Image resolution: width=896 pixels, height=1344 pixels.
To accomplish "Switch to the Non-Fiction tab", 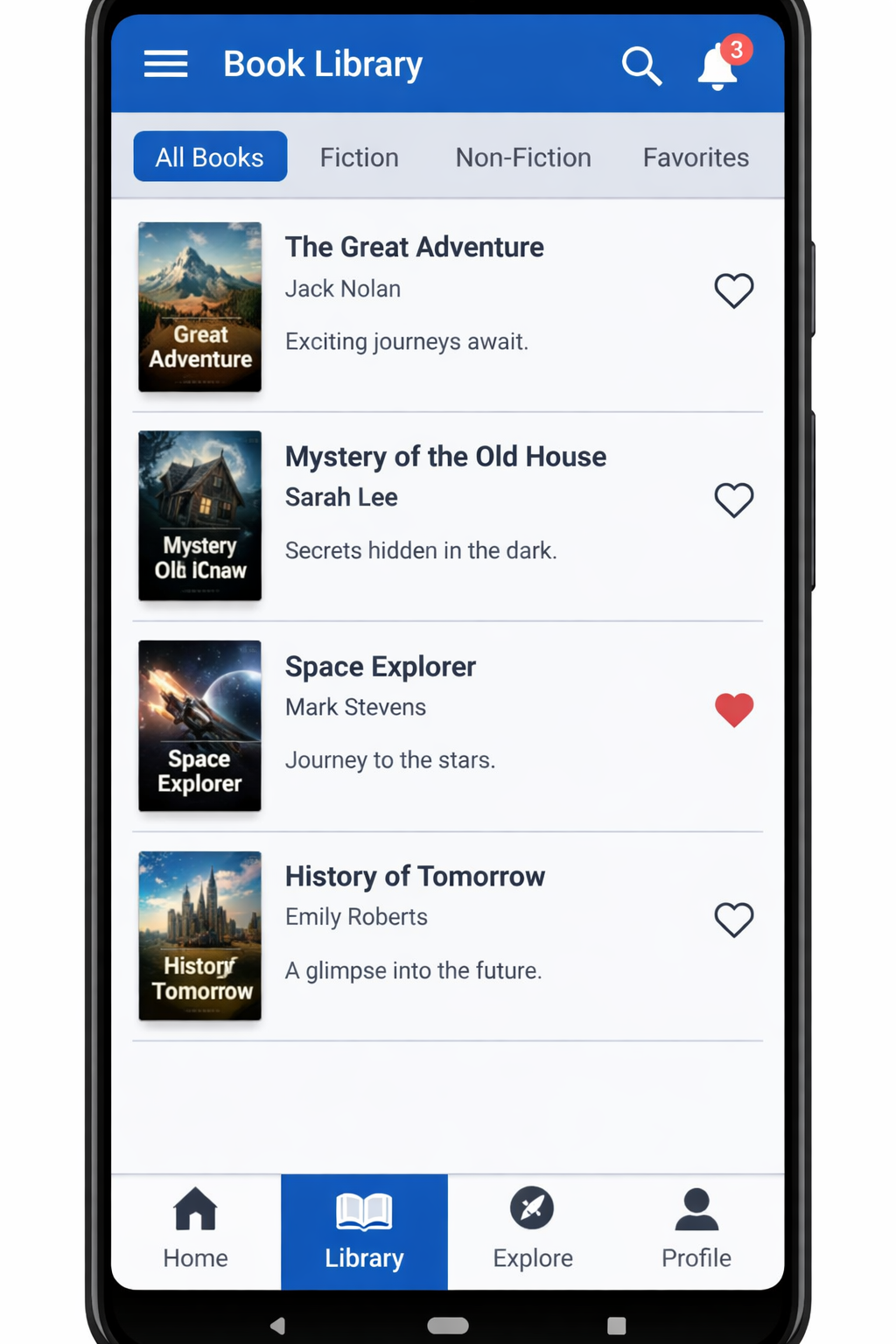I will click(x=523, y=157).
